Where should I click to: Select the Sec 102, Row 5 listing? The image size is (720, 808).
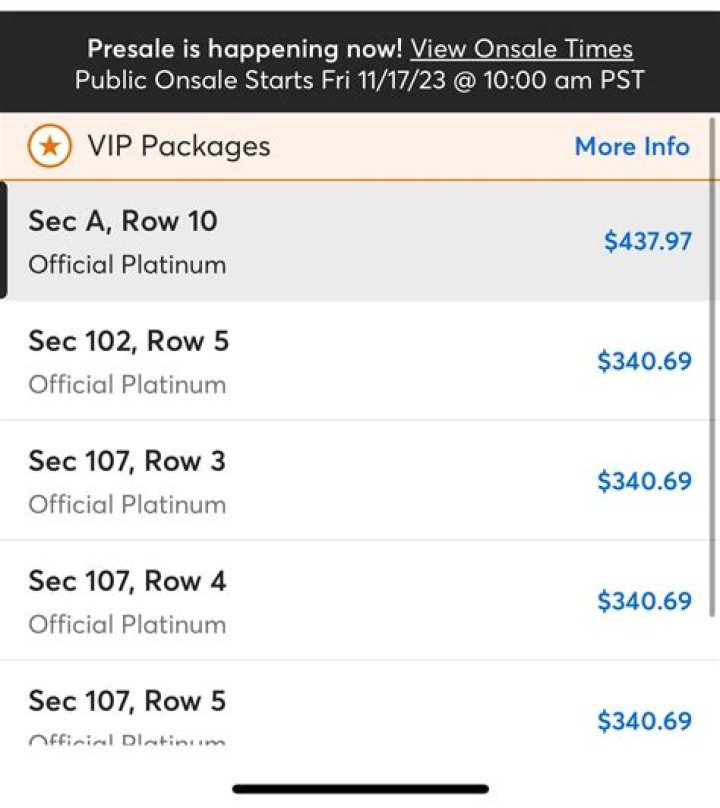point(300,360)
